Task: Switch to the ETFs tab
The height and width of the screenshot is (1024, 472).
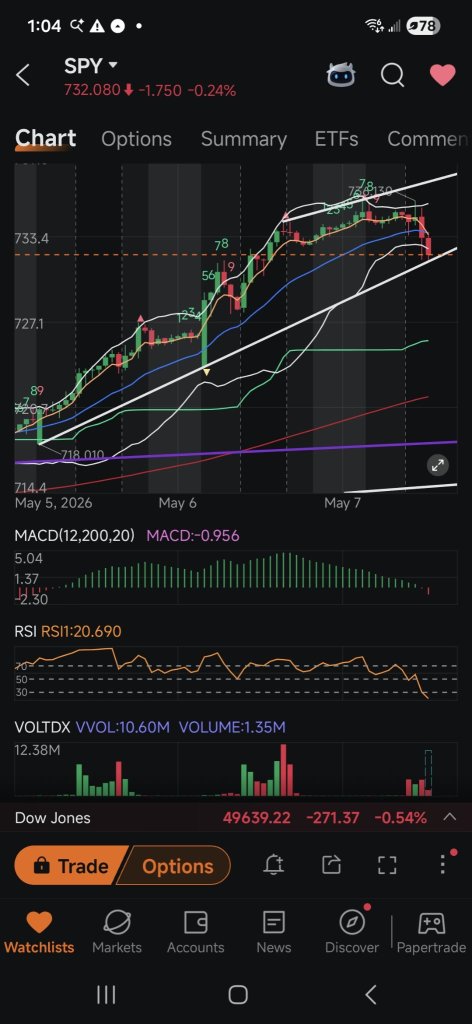Action: pyautogui.click(x=336, y=139)
